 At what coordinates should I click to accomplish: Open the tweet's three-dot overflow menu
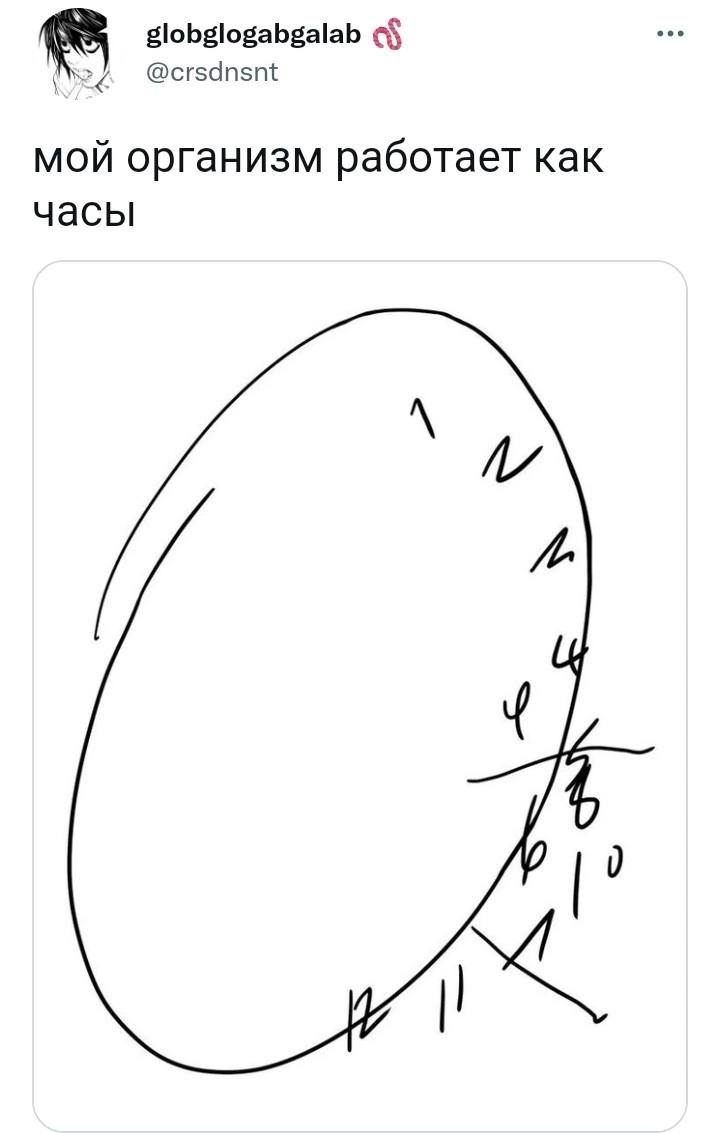tap(670, 35)
